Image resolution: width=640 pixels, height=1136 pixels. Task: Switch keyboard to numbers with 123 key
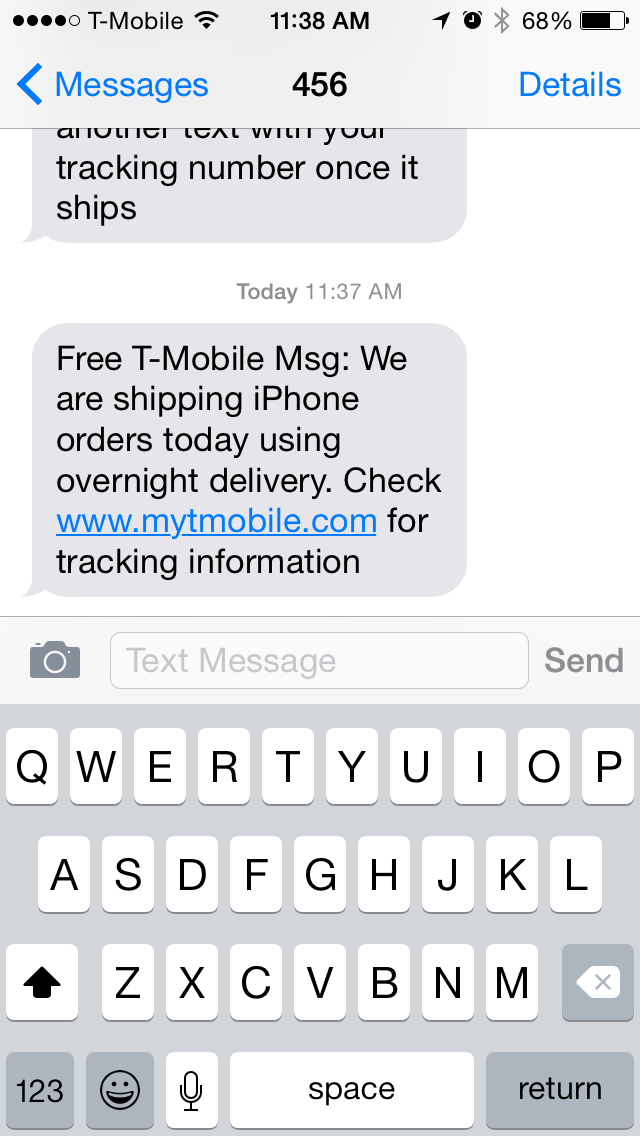pyautogui.click(x=40, y=1090)
